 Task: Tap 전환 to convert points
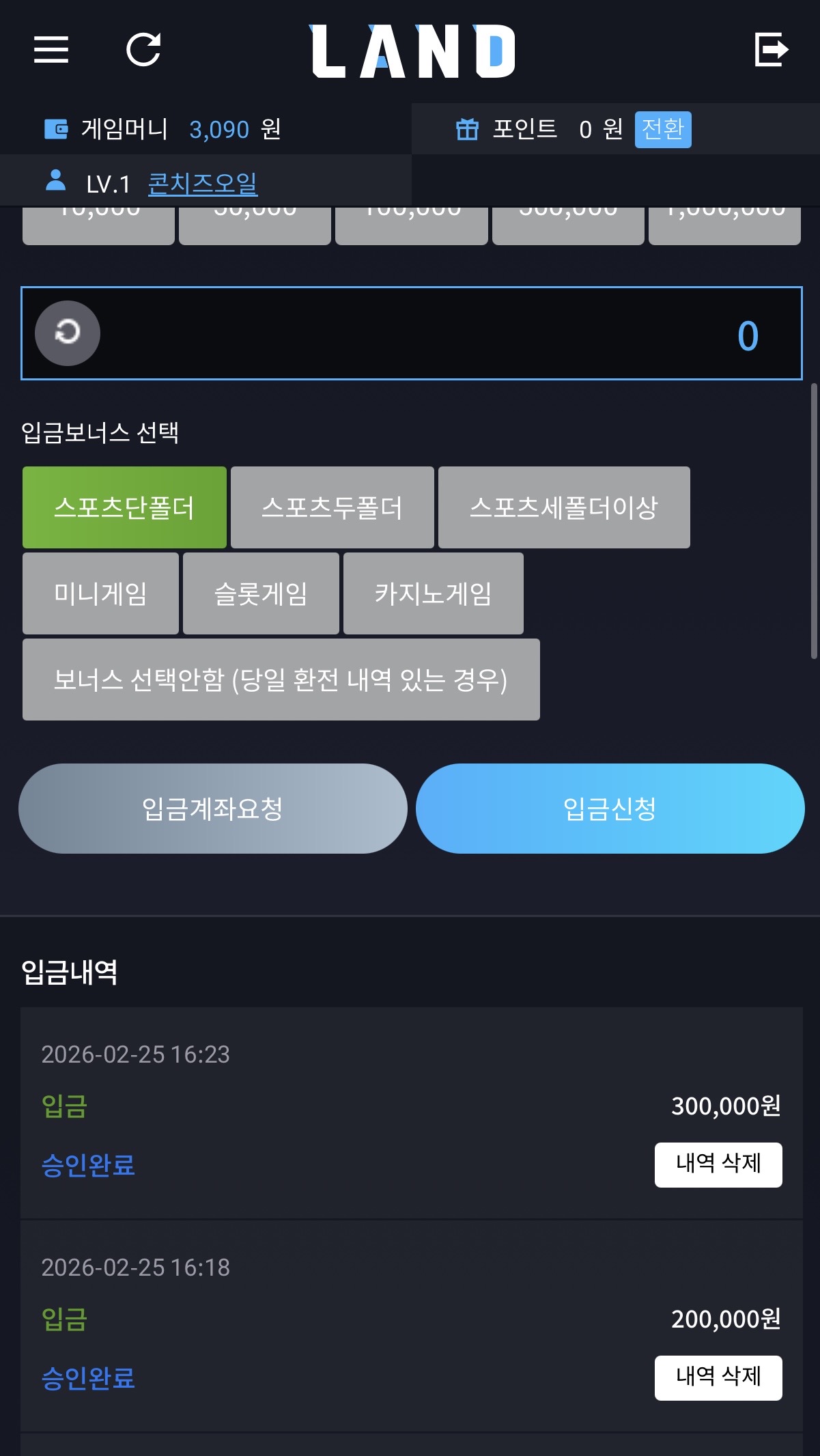[663, 129]
